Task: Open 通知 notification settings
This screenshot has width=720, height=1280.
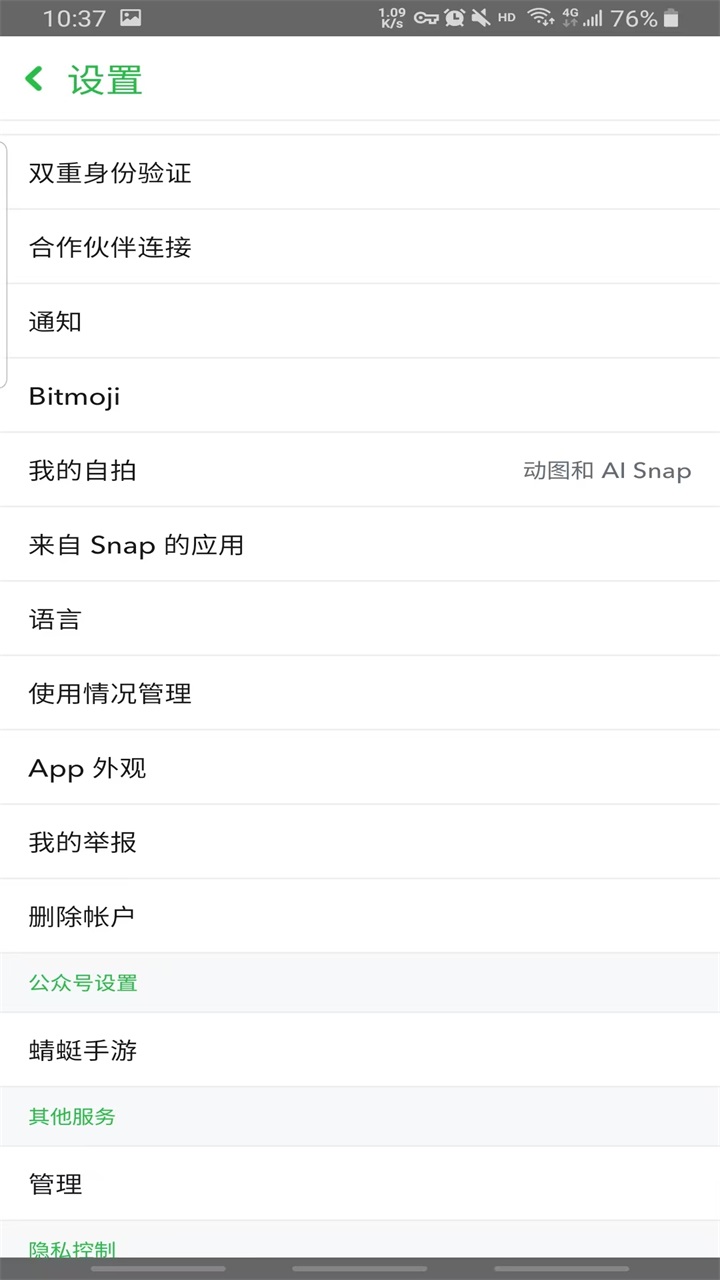Action: click(x=360, y=321)
